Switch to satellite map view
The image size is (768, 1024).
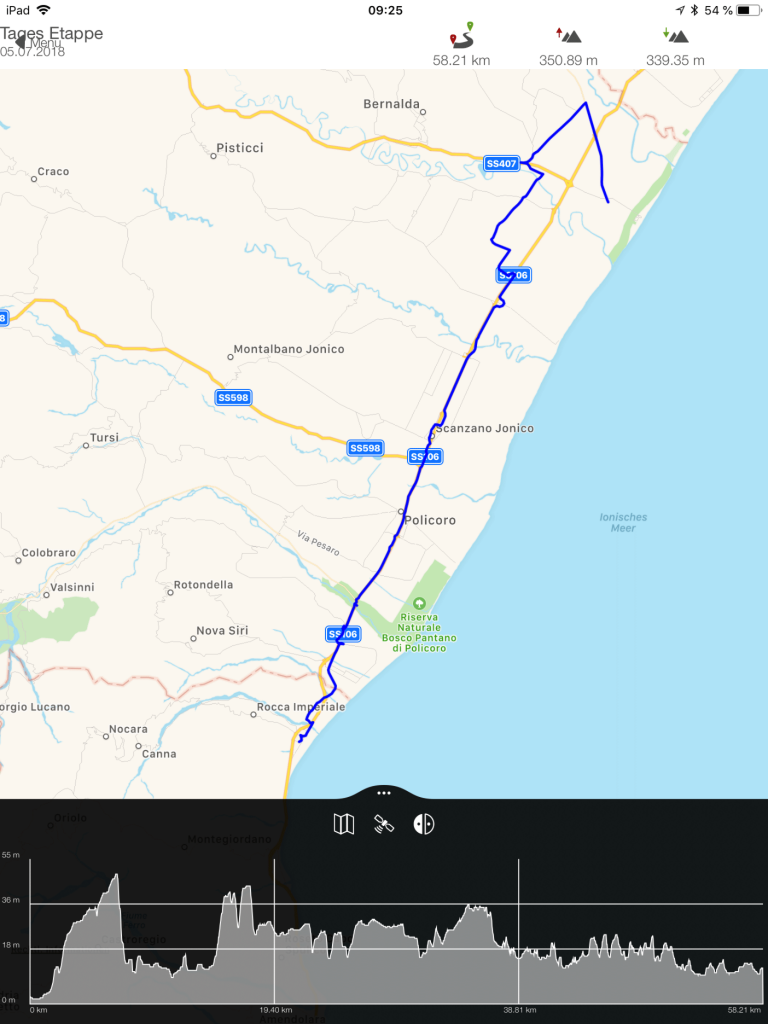click(x=384, y=824)
